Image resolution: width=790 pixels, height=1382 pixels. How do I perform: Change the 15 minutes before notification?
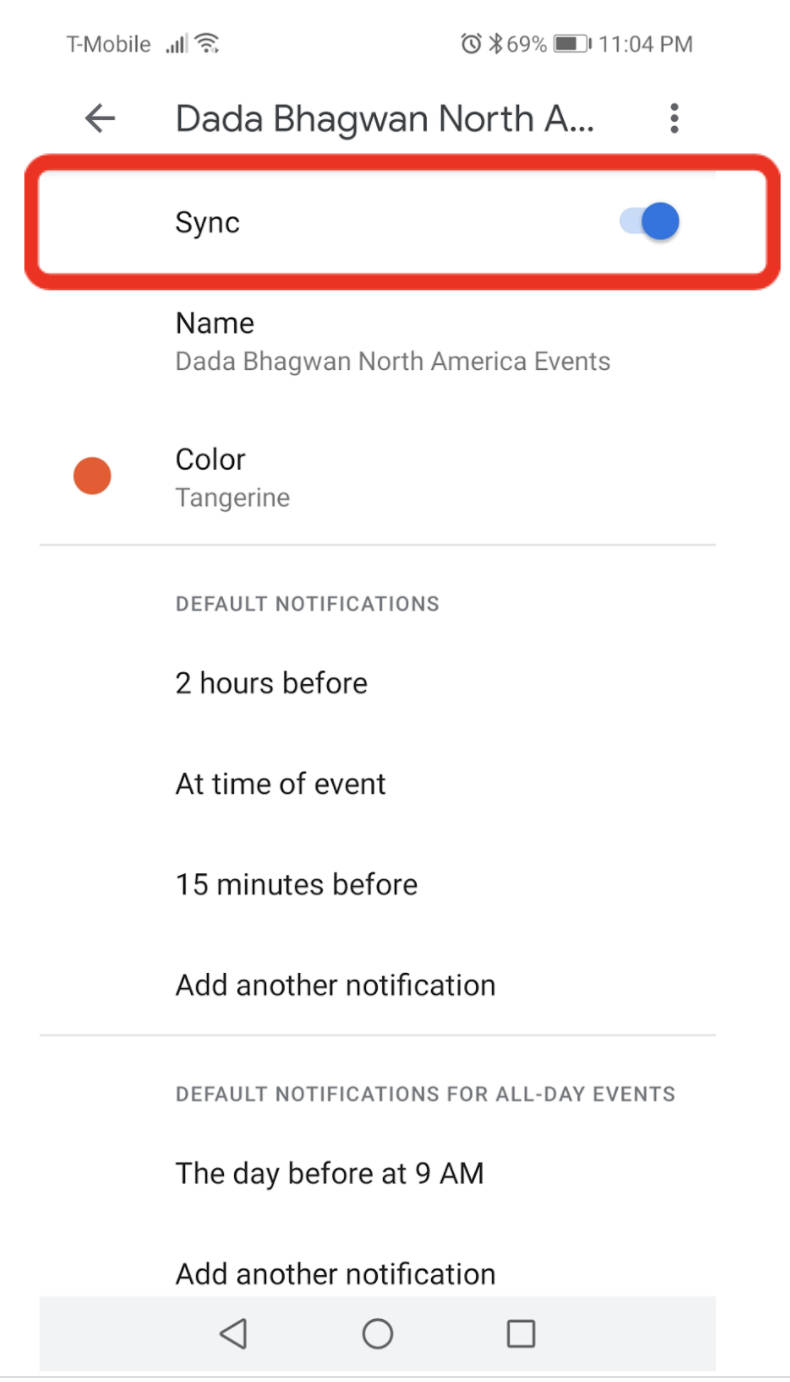(x=296, y=885)
